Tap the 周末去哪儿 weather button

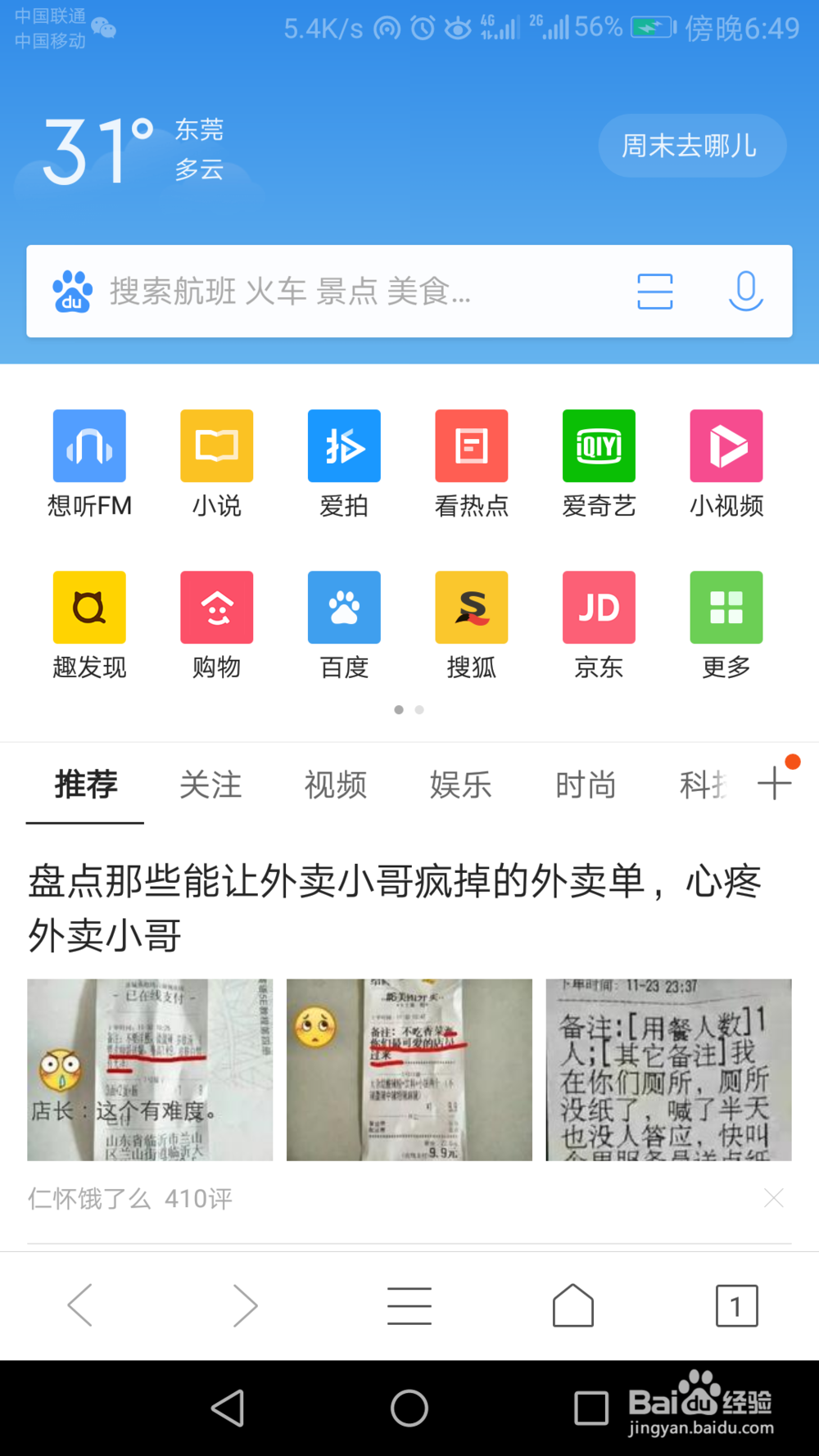pyautogui.click(x=692, y=145)
